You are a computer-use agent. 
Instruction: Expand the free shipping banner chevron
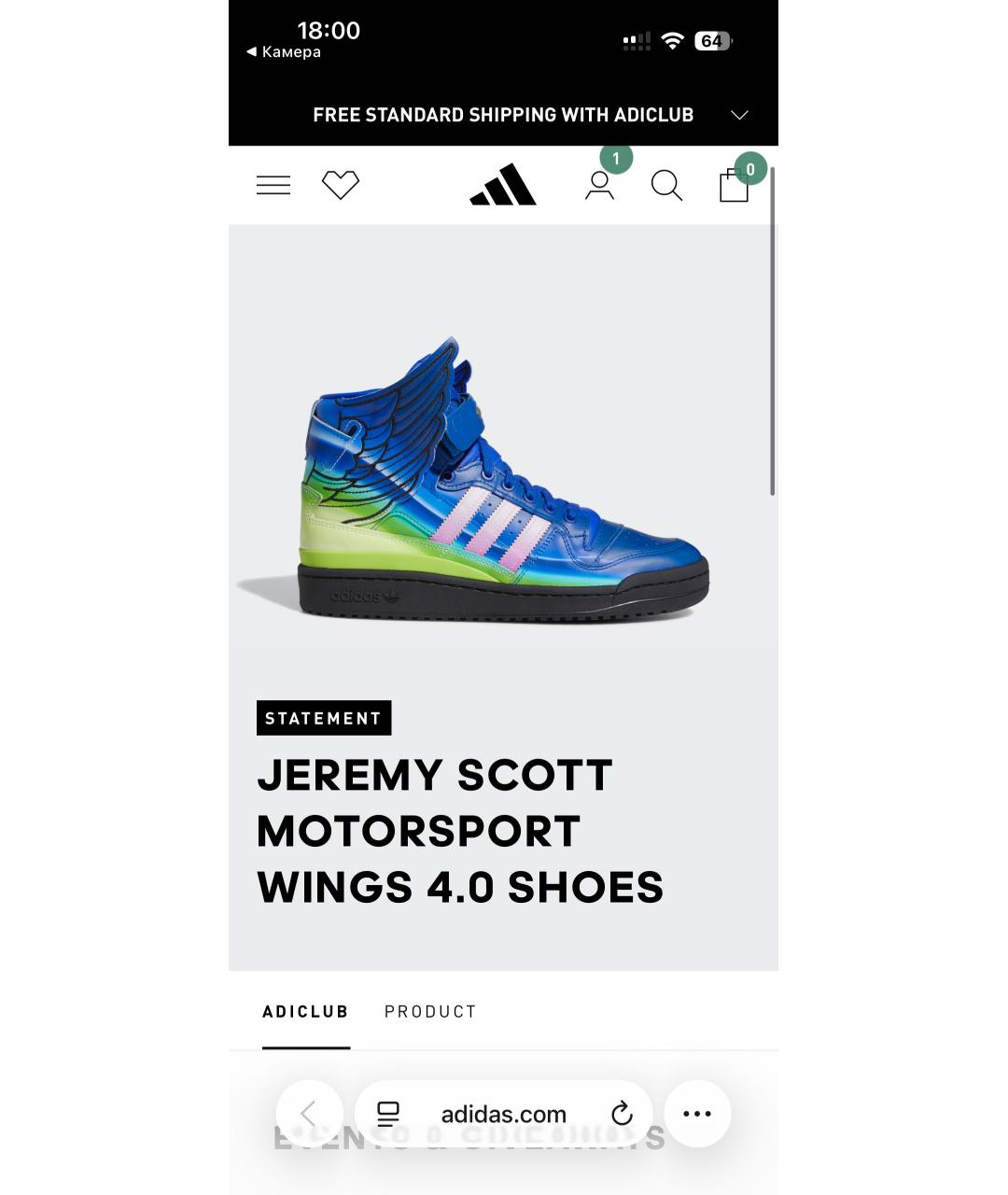click(x=739, y=115)
